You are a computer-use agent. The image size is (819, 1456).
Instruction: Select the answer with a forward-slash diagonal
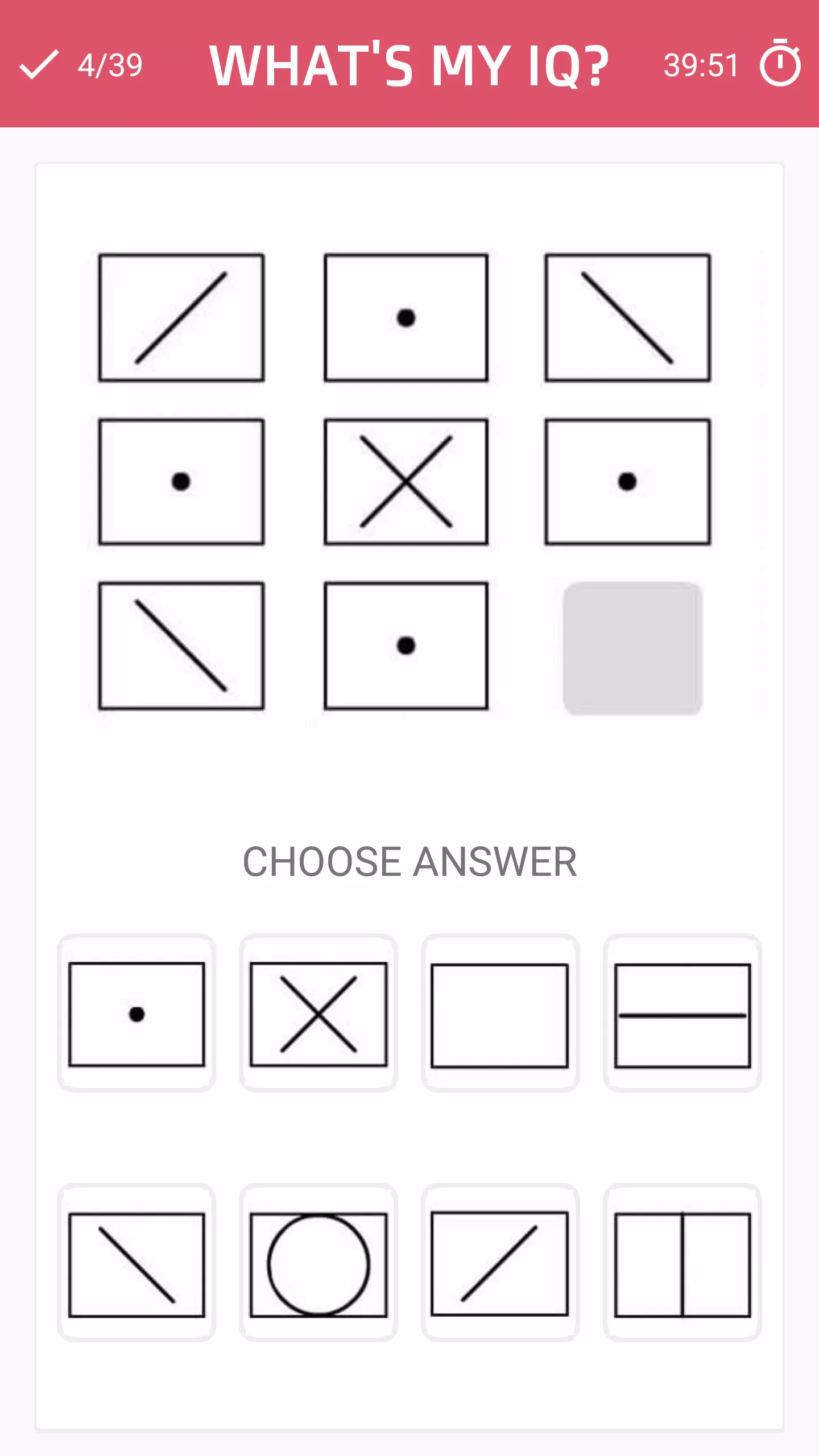500,1264
